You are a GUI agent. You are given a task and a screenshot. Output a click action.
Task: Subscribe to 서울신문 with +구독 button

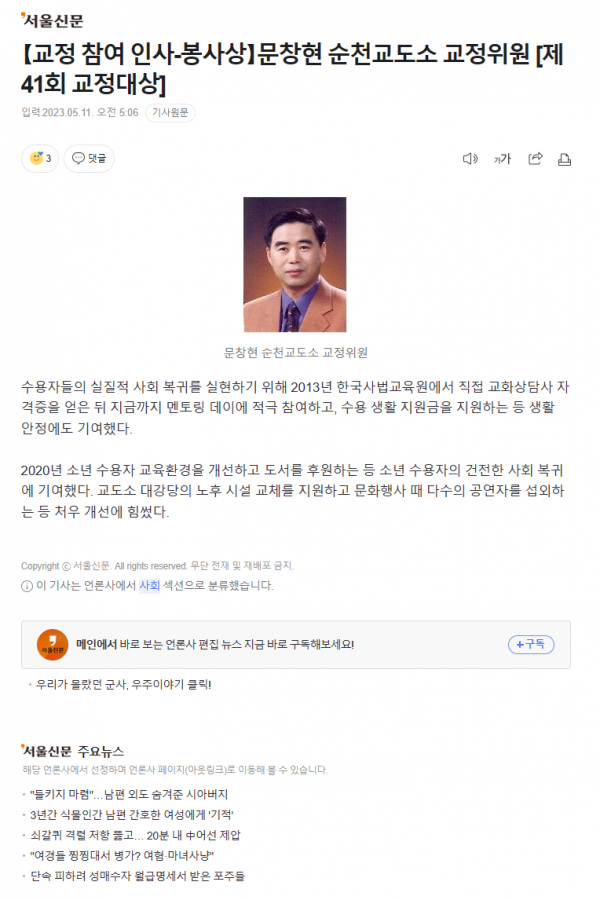tap(531, 644)
